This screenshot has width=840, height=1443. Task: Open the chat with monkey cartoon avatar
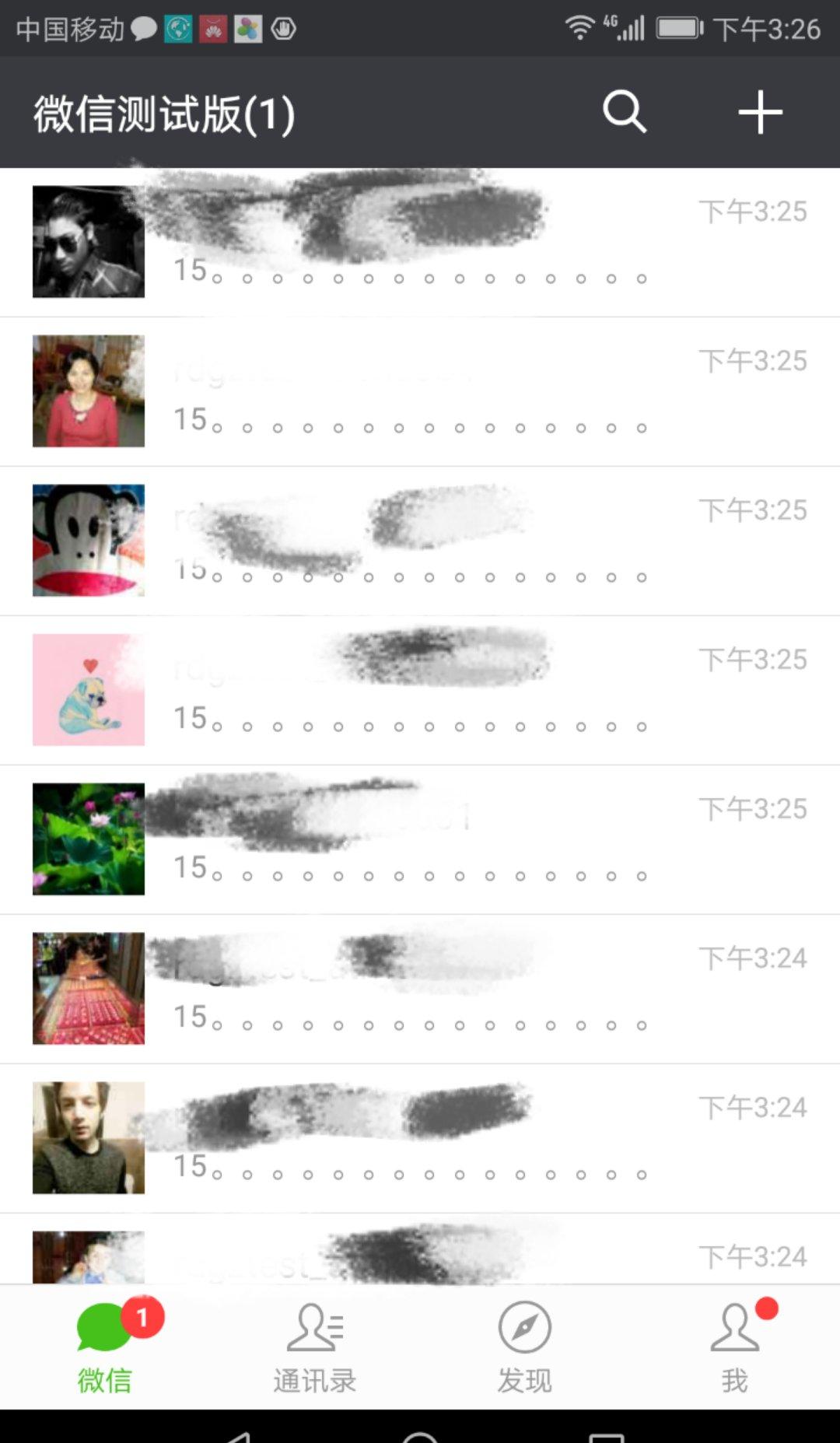click(x=420, y=541)
